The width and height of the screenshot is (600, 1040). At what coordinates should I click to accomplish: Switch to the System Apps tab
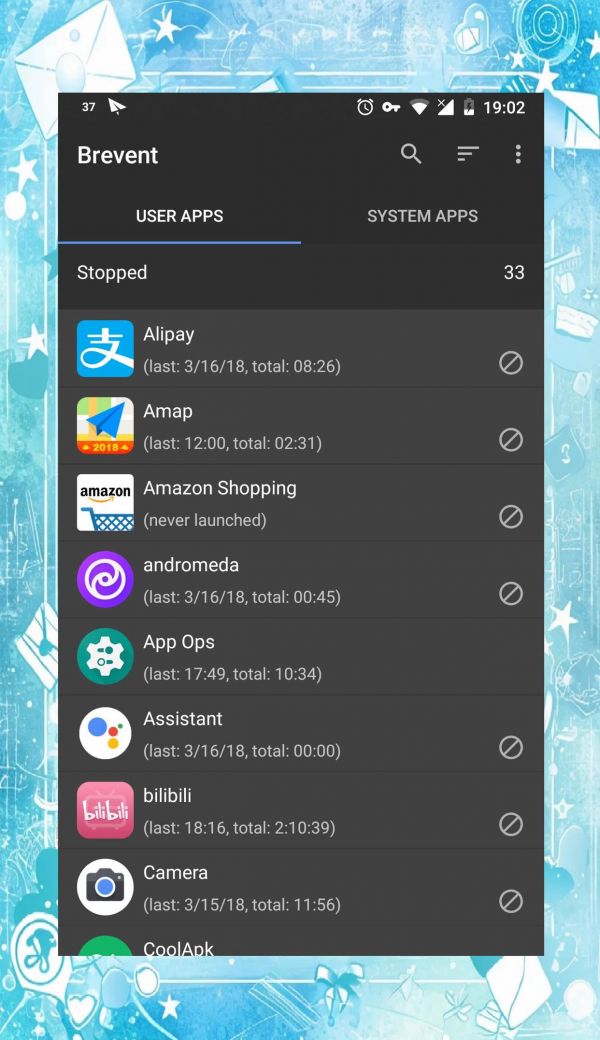click(x=422, y=216)
